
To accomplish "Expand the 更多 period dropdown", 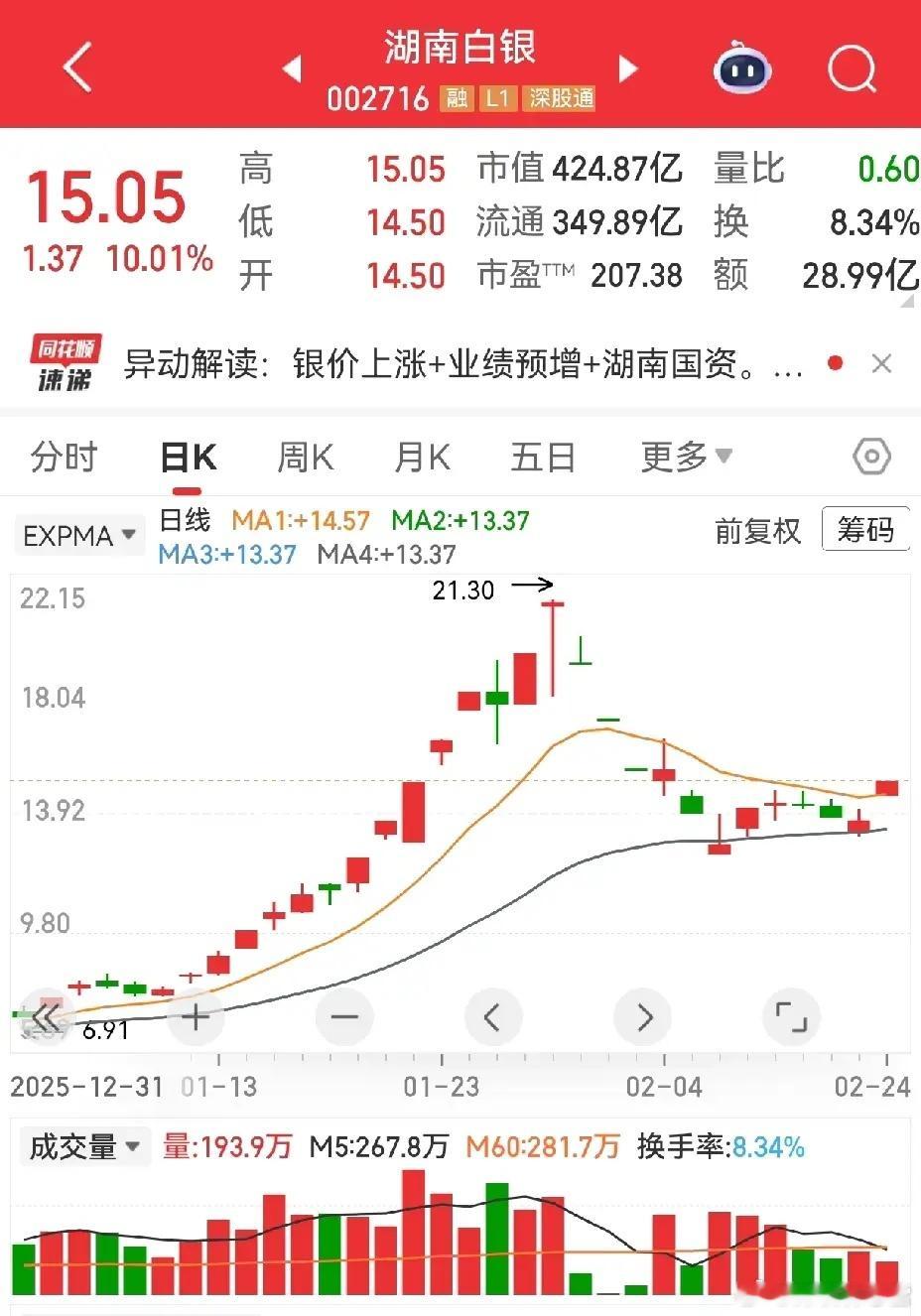I will (686, 457).
